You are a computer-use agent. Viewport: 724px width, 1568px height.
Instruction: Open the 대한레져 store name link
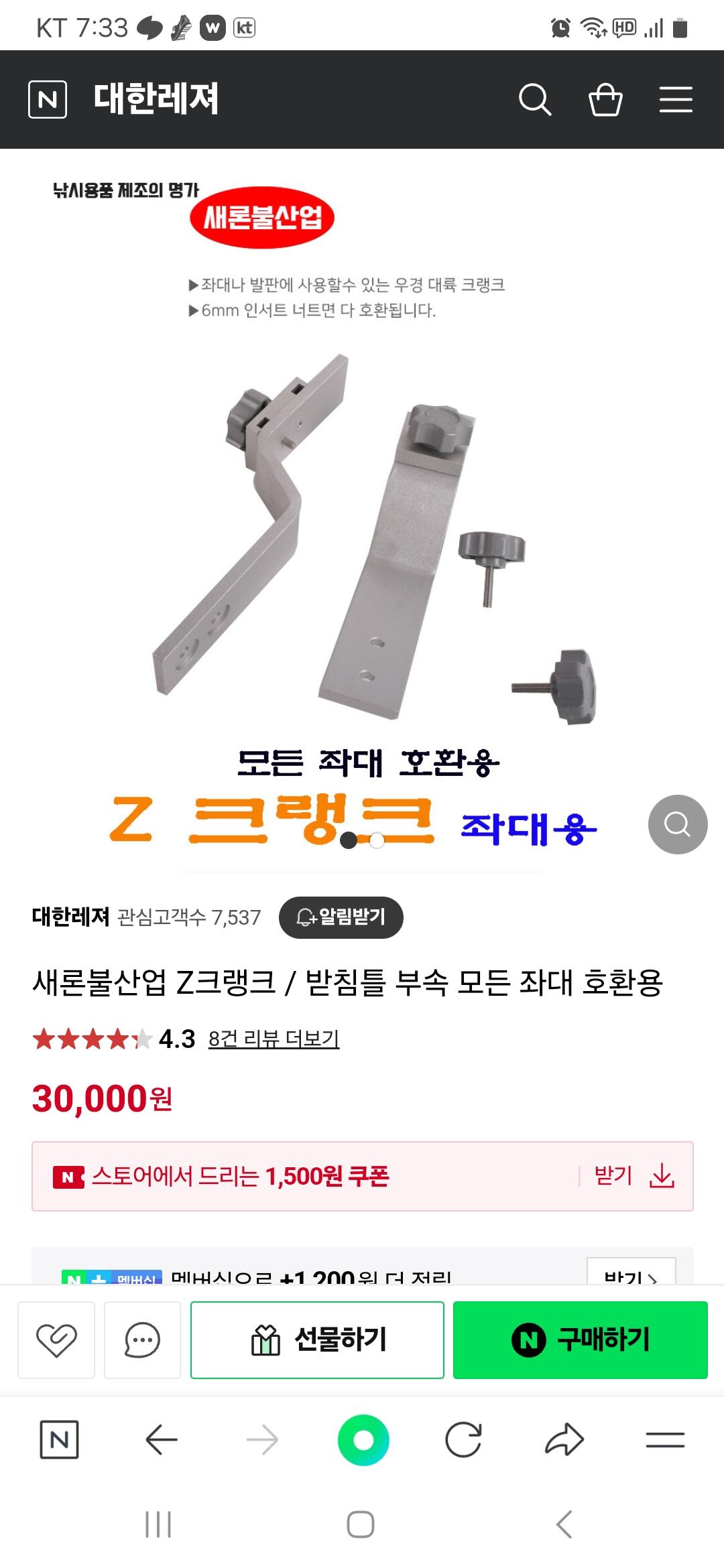click(70, 917)
